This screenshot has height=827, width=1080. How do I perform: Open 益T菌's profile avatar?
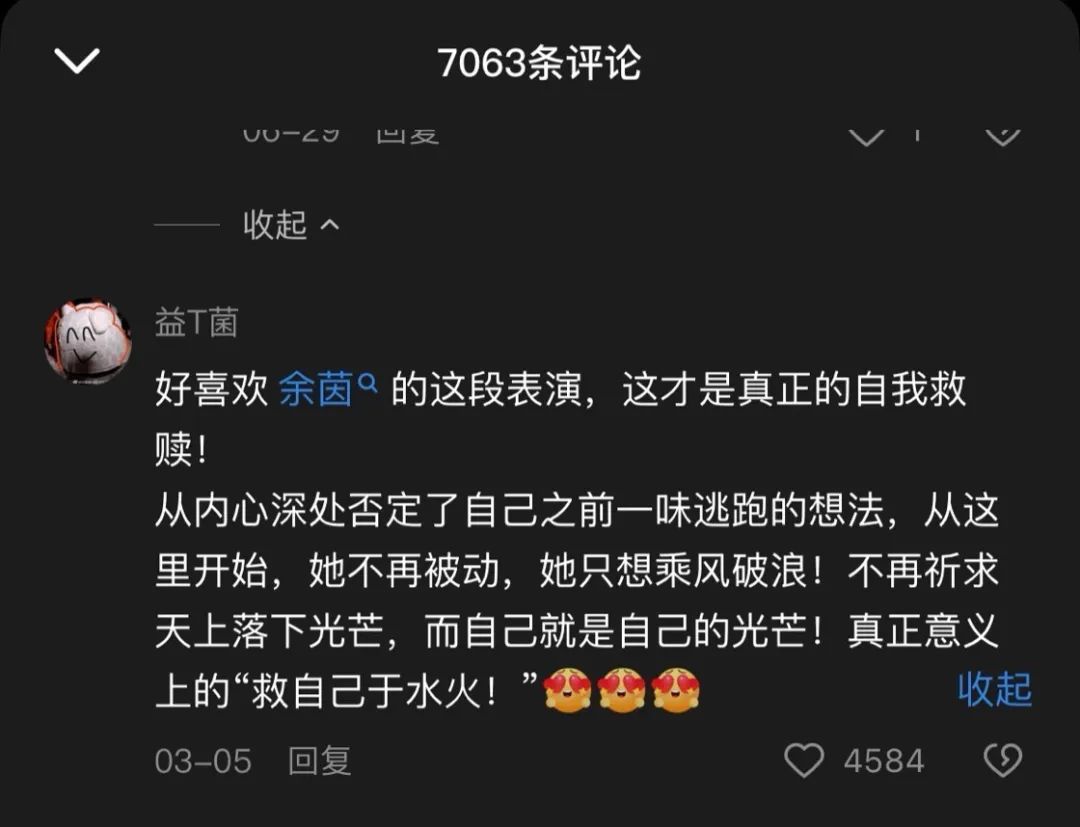[x=88, y=341]
